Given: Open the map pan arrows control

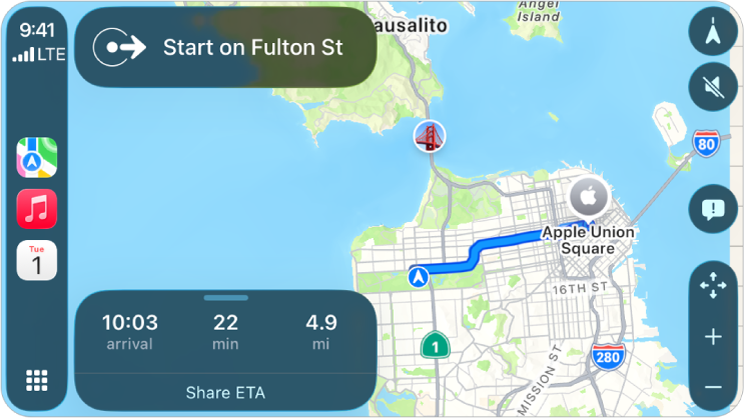Looking at the screenshot, I should point(713,287).
